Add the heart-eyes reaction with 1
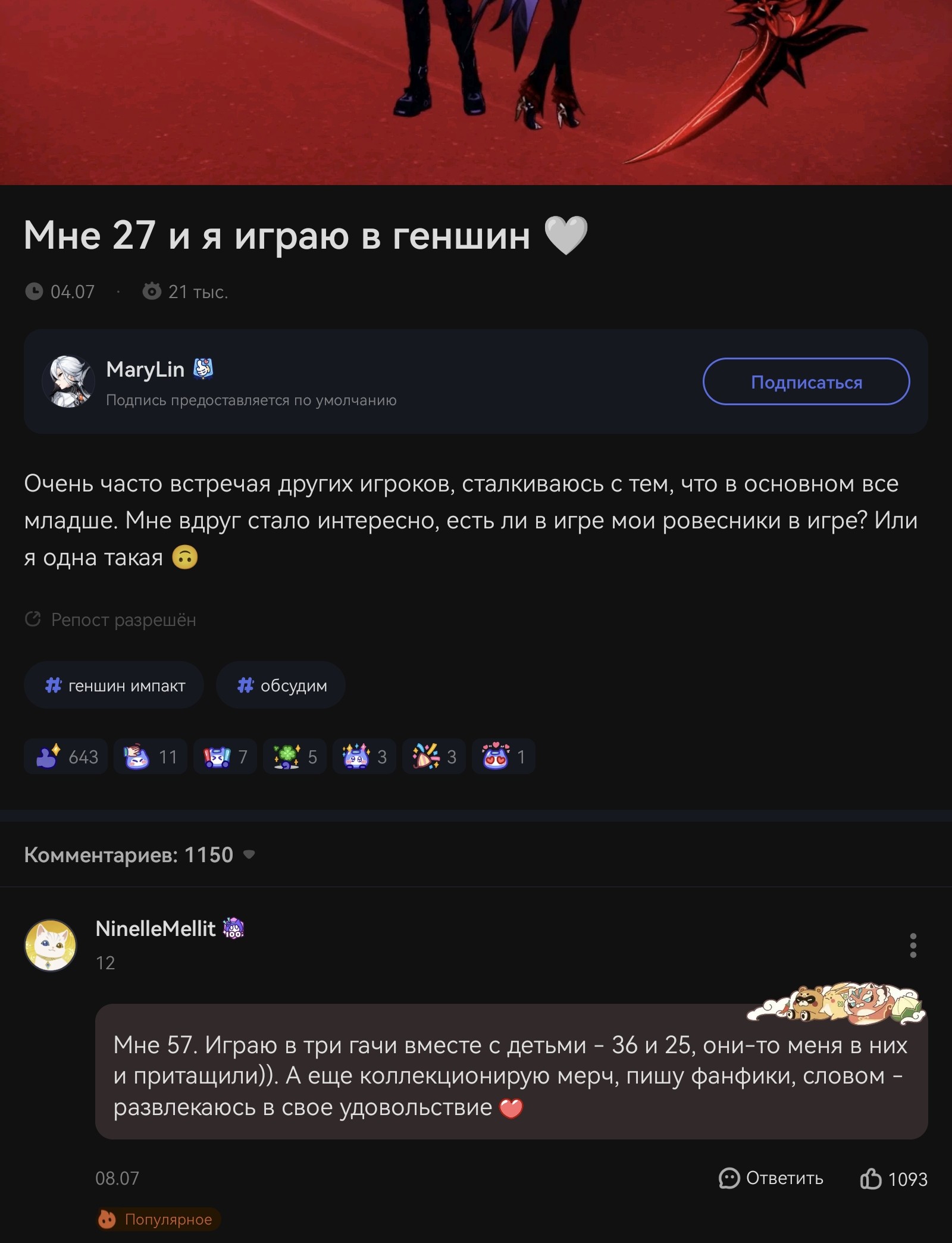The height and width of the screenshot is (1243, 952). pos(503,756)
